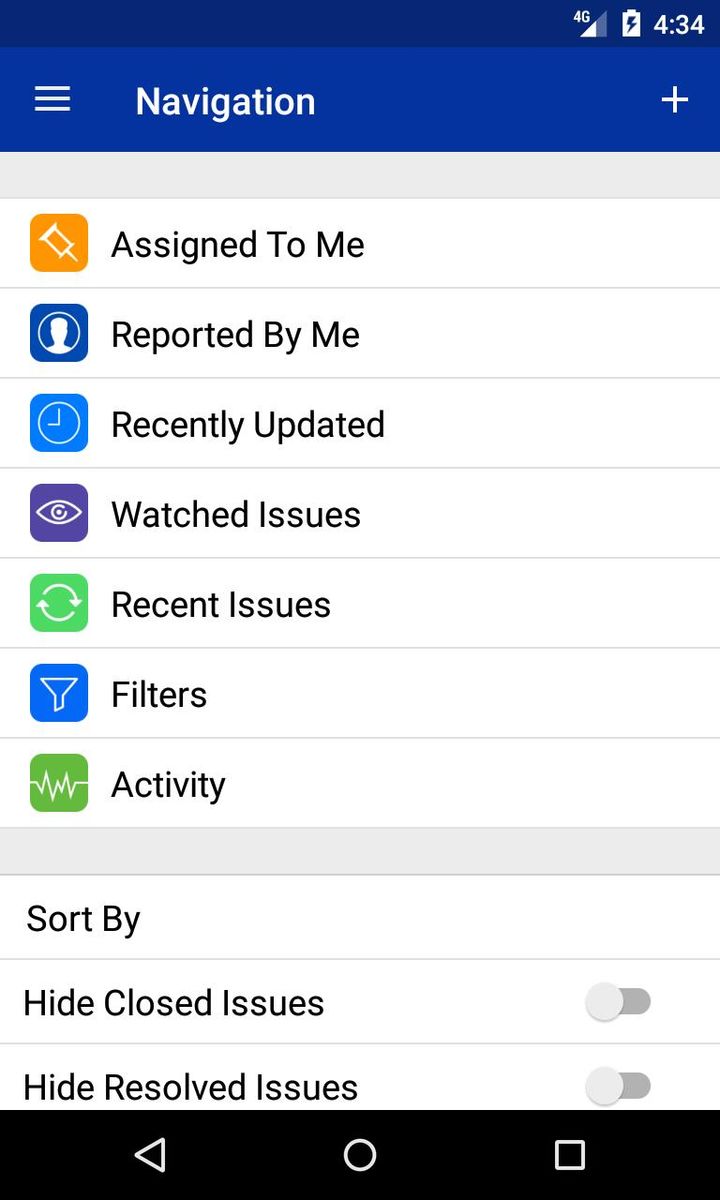720x1200 pixels.
Task: Select the Assigned To Me icon
Action: tap(58, 243)
